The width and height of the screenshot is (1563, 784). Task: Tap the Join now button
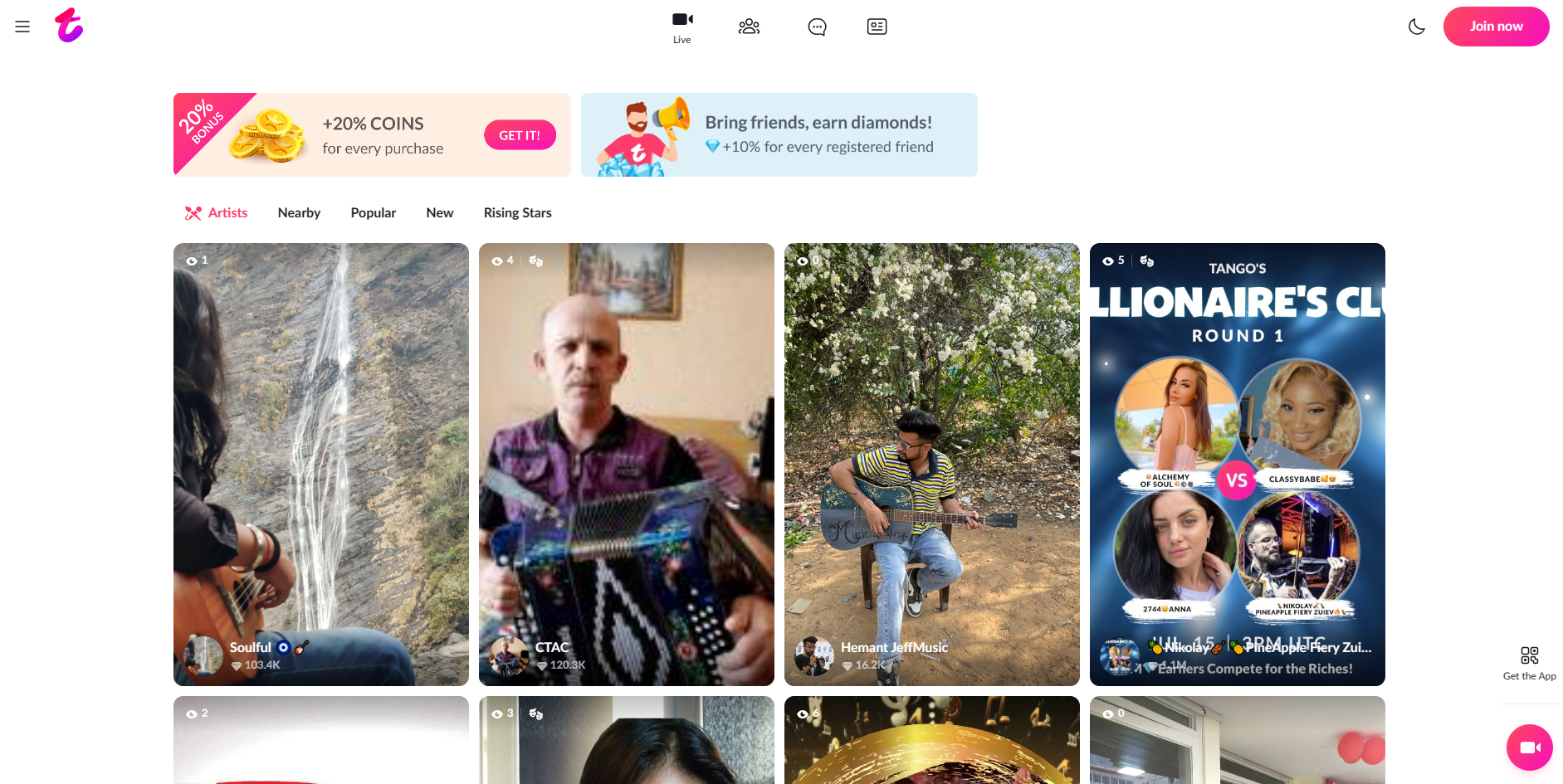click(1496, 27)
